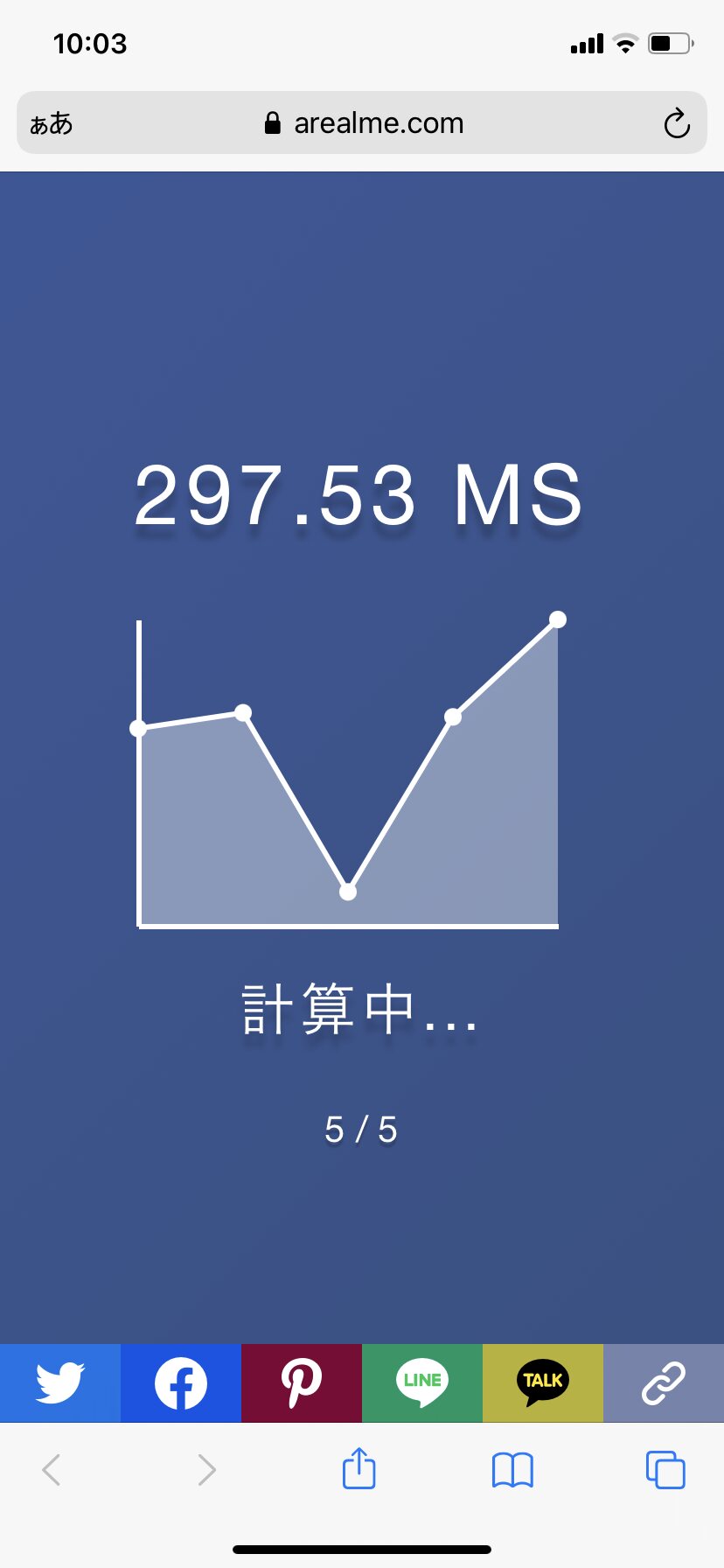Viewport: 724px width, 1568px height.
Task: Share result via LINE
Action: click(422, 1382)
